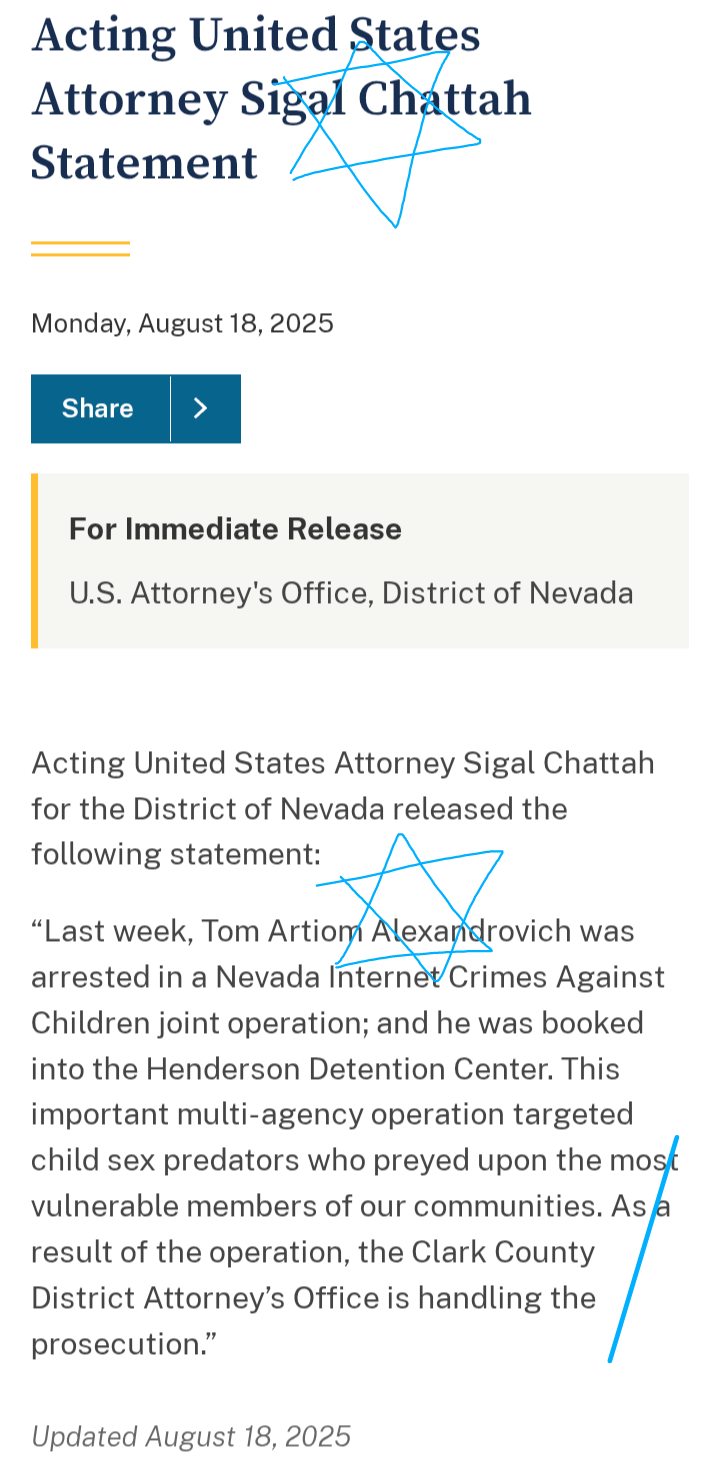Expand share options with the arrow

click(206, 408)
